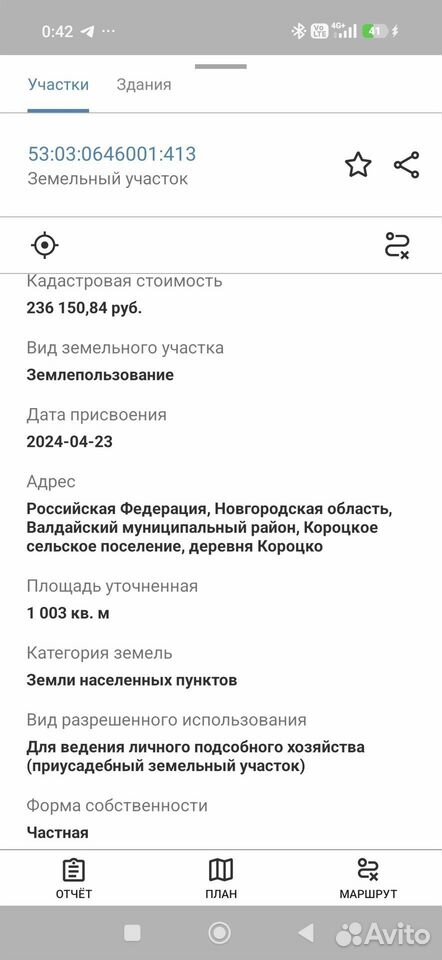The width and height of the screenshot is (442, 960).
Task: Show the План of the plot
Action: pos(221,878)
